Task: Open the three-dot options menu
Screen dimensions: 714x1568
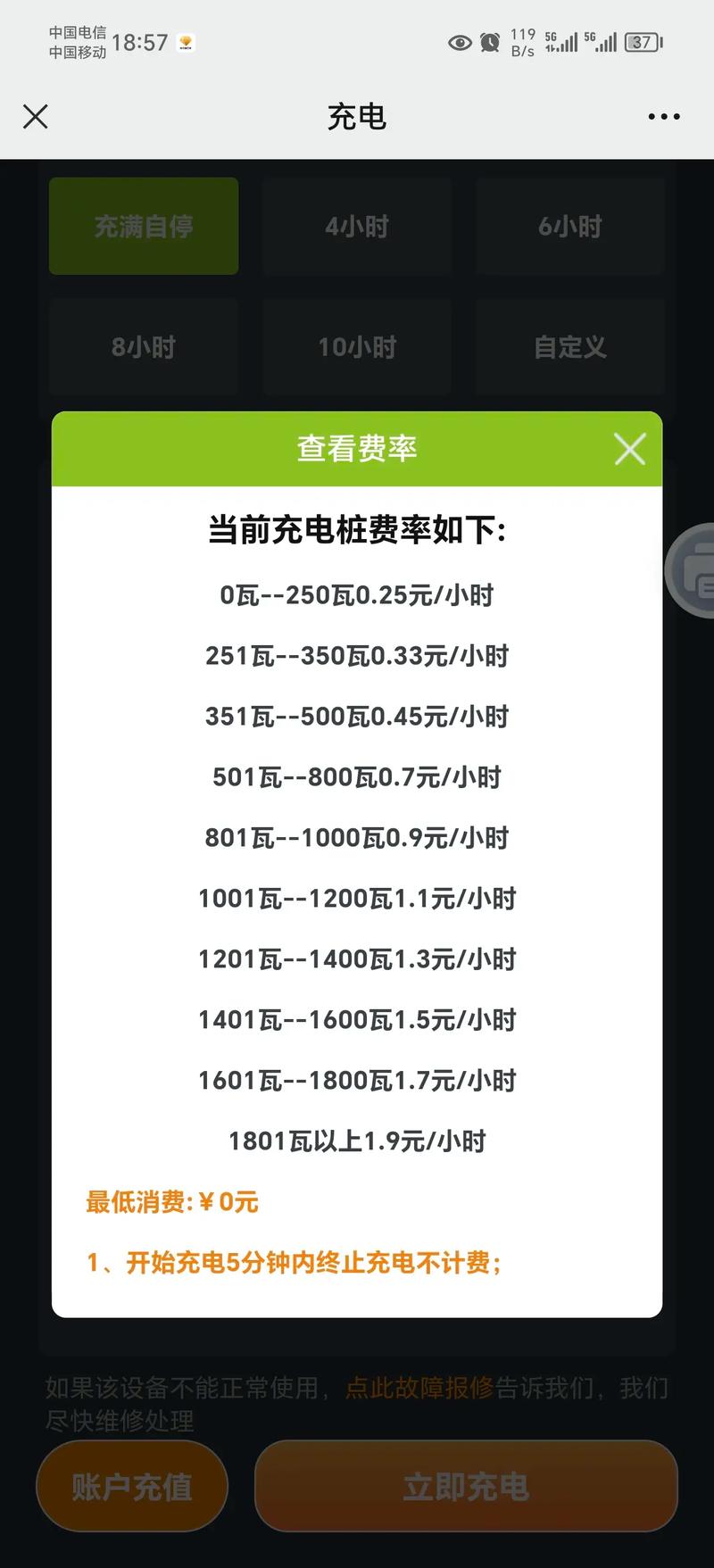Action: [663, 117]
